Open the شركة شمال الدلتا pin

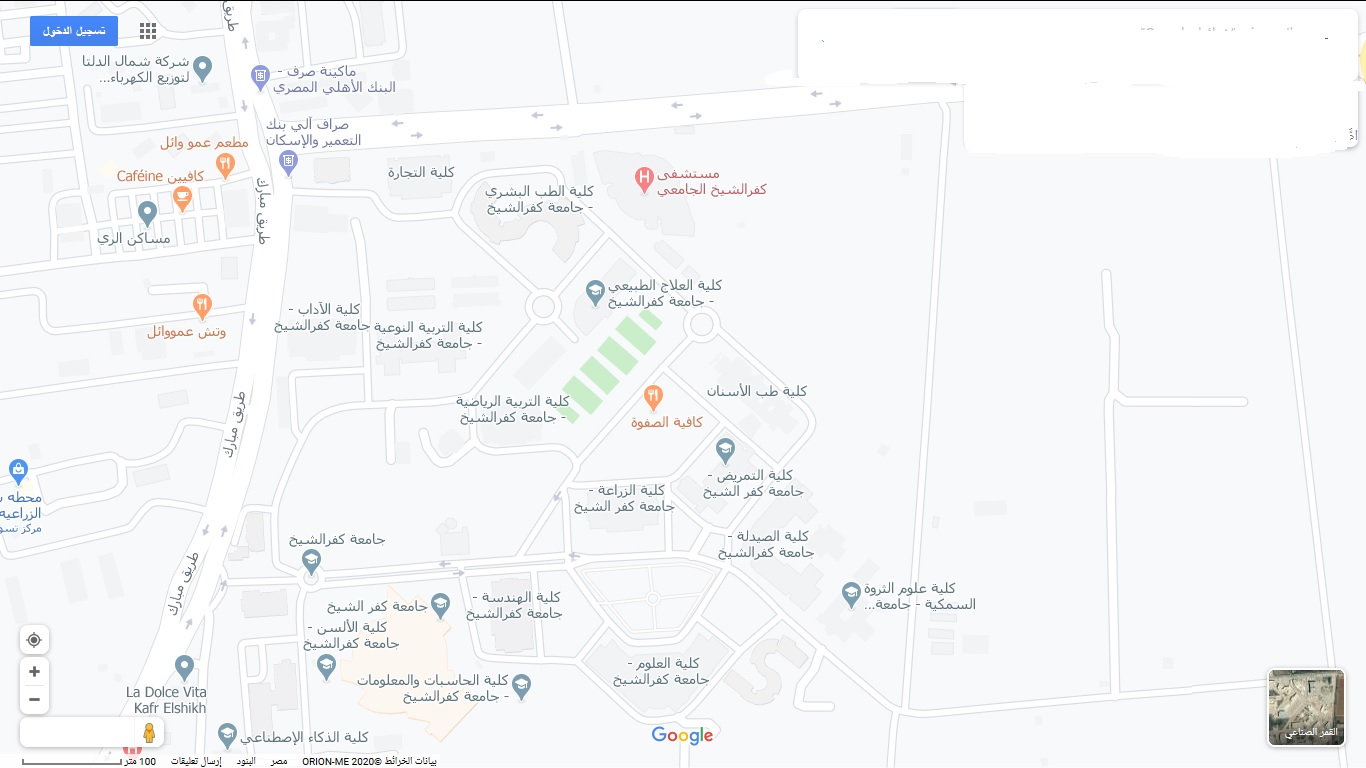point(202,69)
